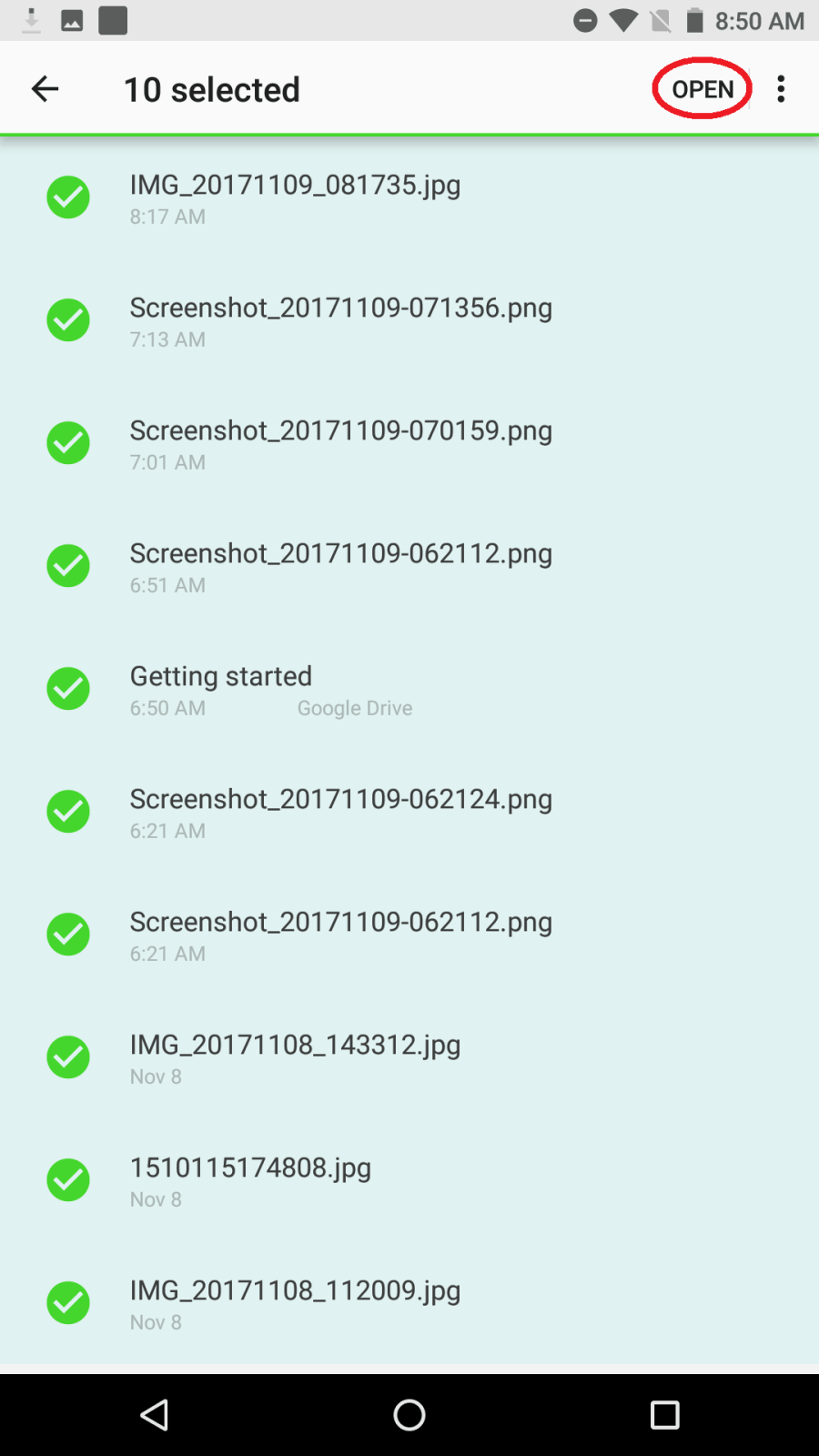This screenshot has height=1456, width=819.
Task: Tap the OPEN button
Action: pyautogui.click(x=703, y=89)
